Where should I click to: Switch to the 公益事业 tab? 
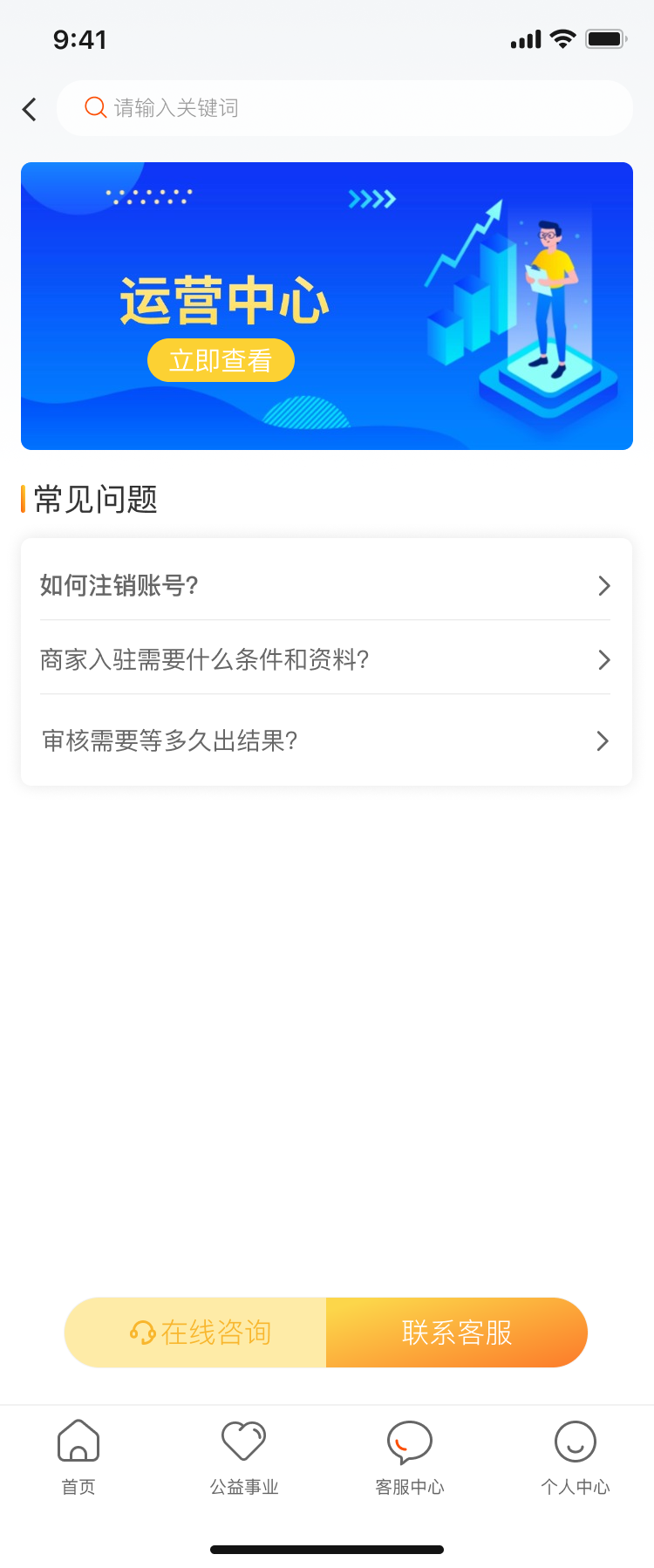244,1455
